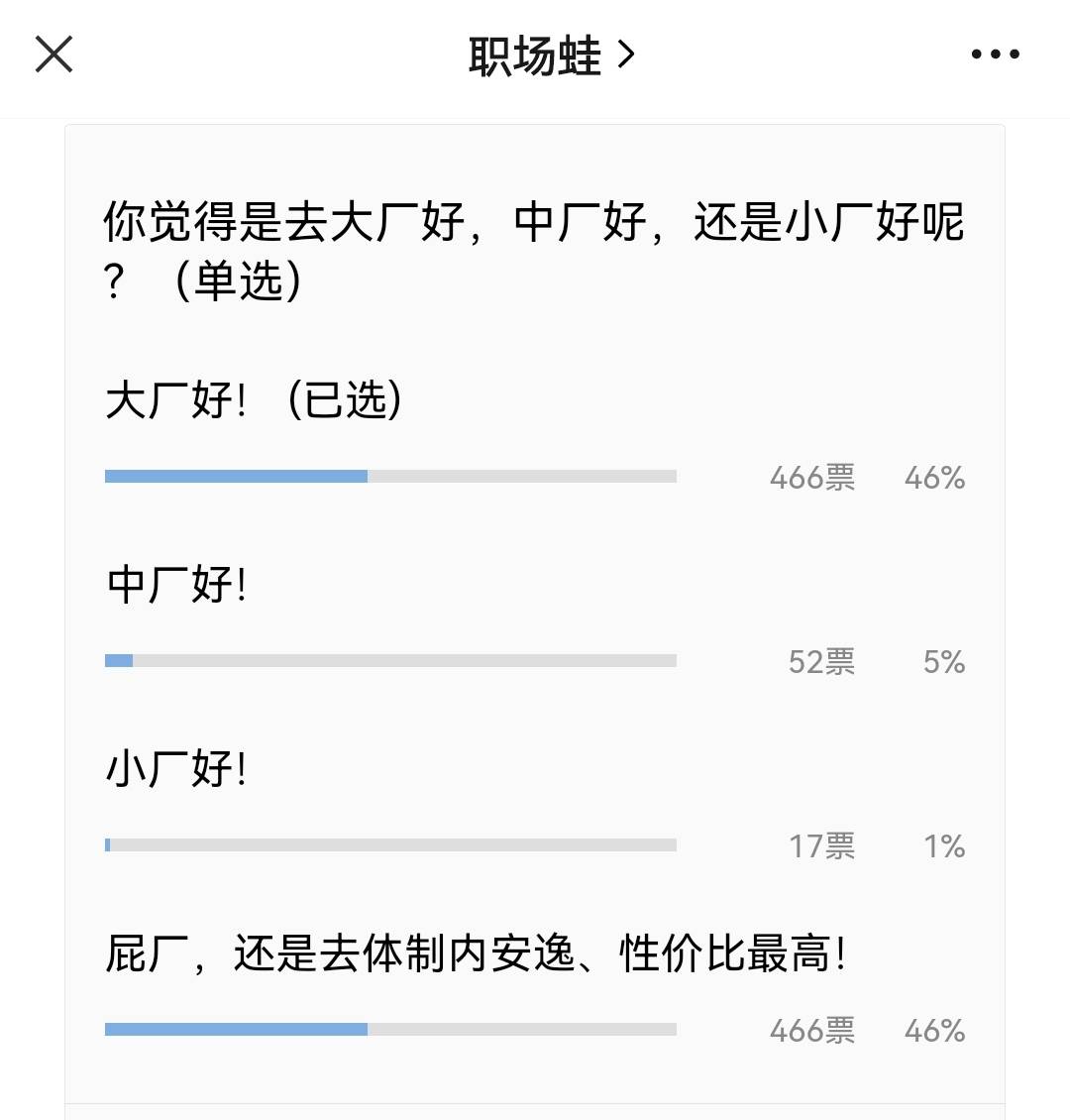The image size is (1070, 1120).
Task: Select the 屁厂 体制内 poll option
Action: coord(476,954)
